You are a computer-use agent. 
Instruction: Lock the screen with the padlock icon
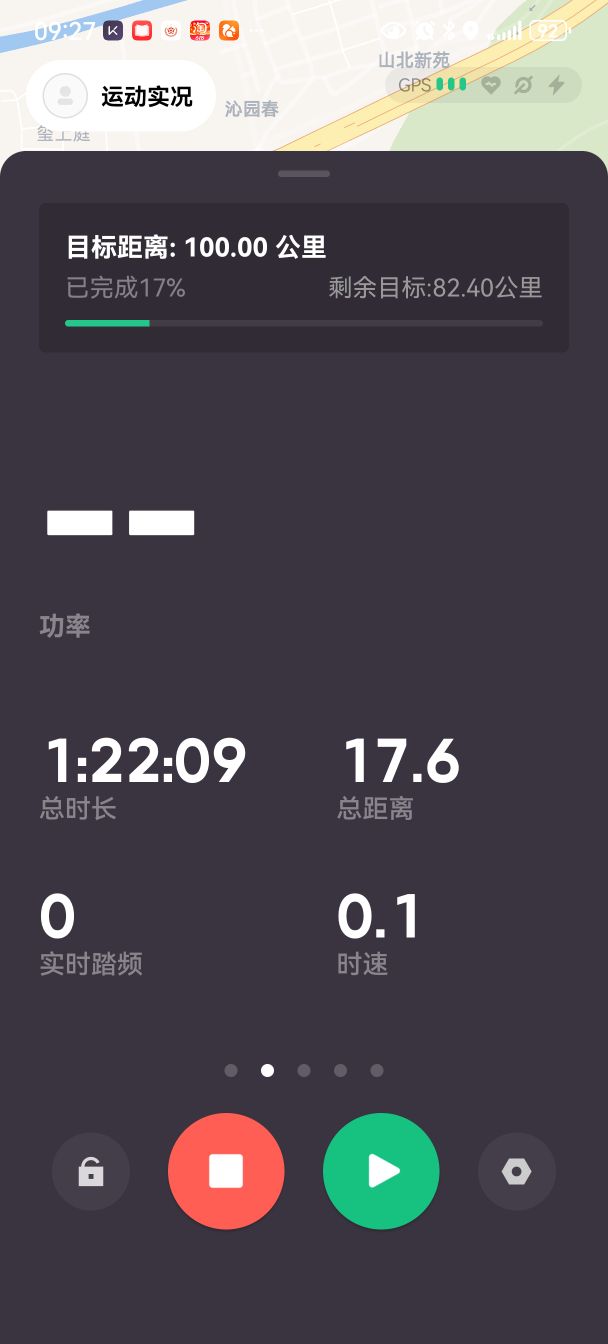[91, 1171]
